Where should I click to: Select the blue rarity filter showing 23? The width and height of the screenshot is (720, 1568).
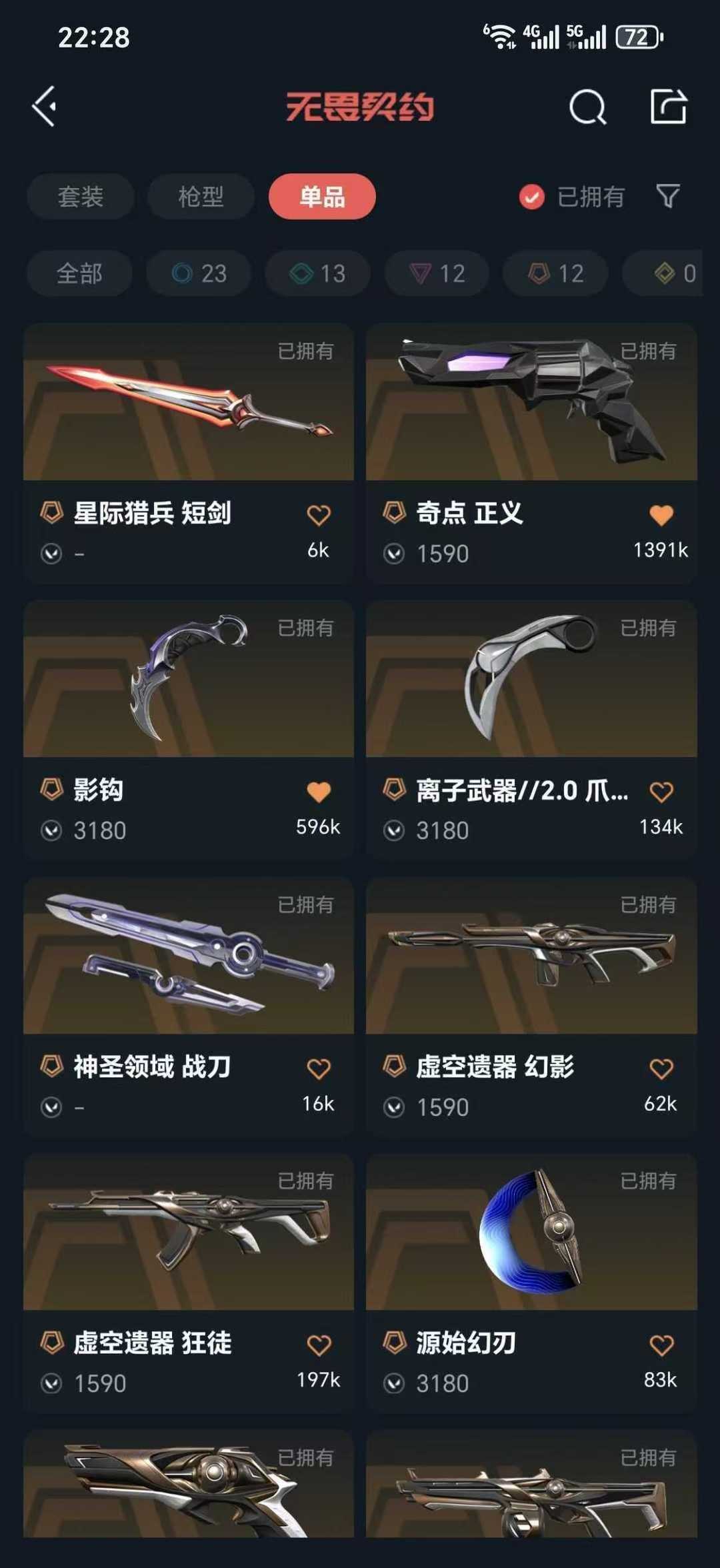199,273
